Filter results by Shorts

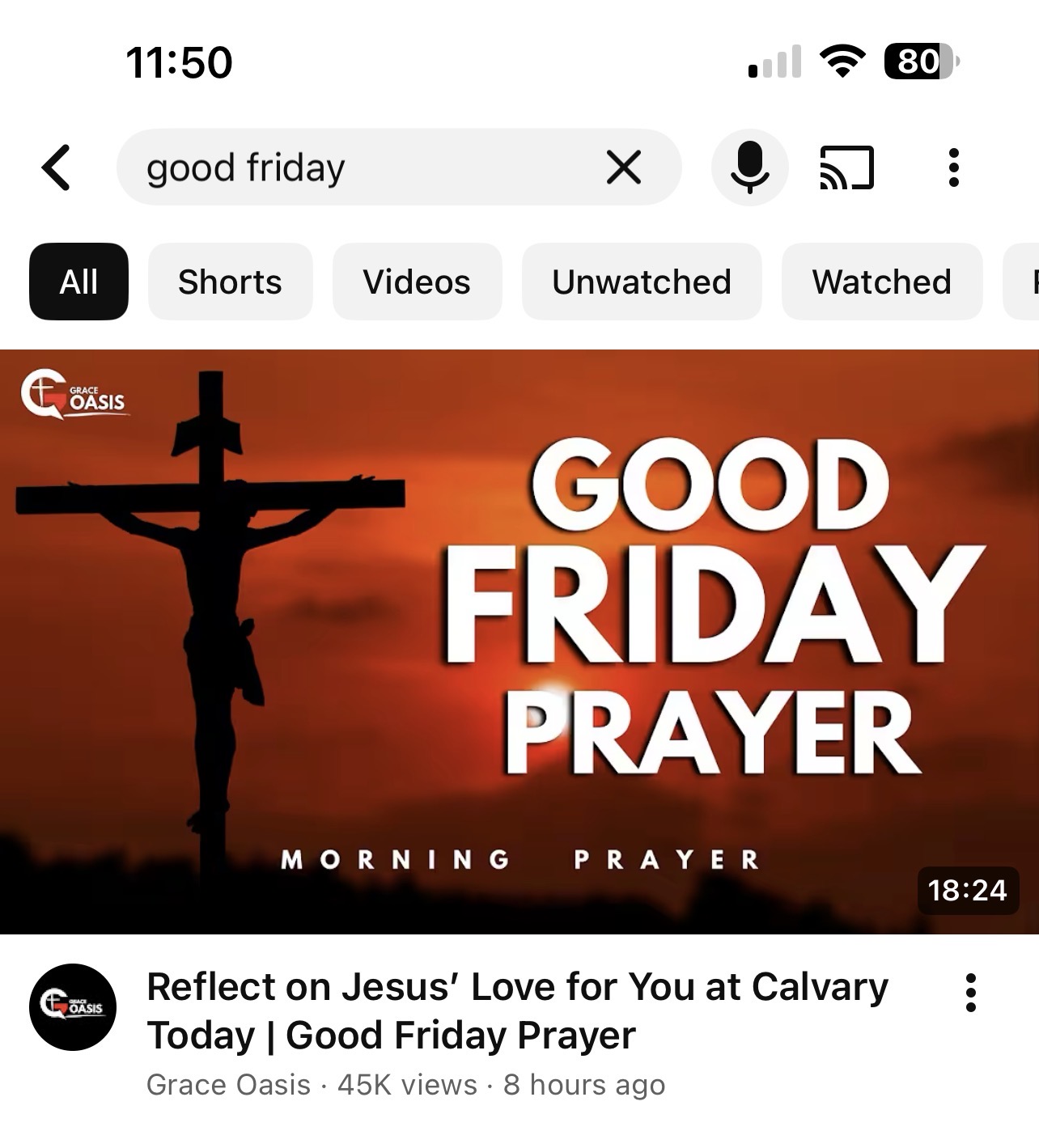point(230,282)
